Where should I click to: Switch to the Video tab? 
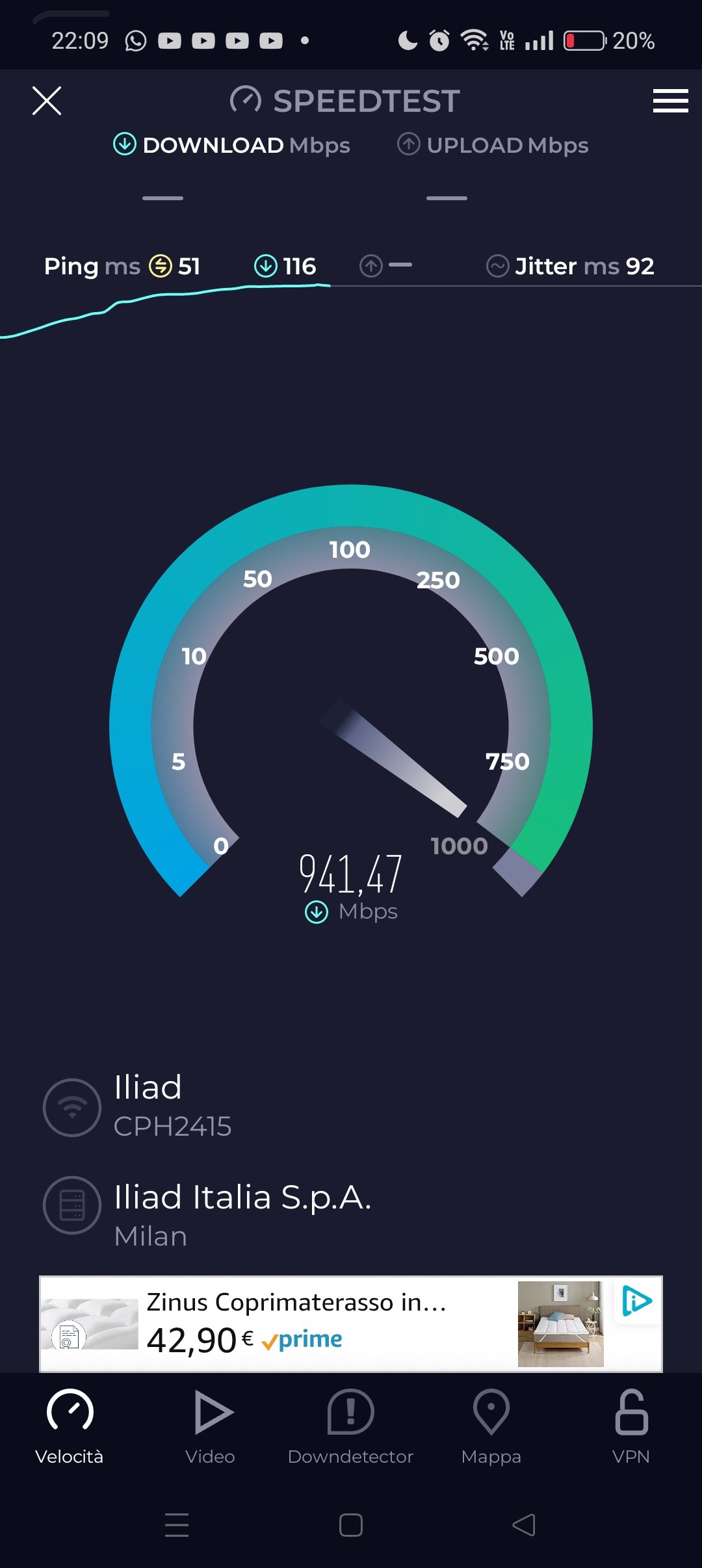click(210, 1427)
